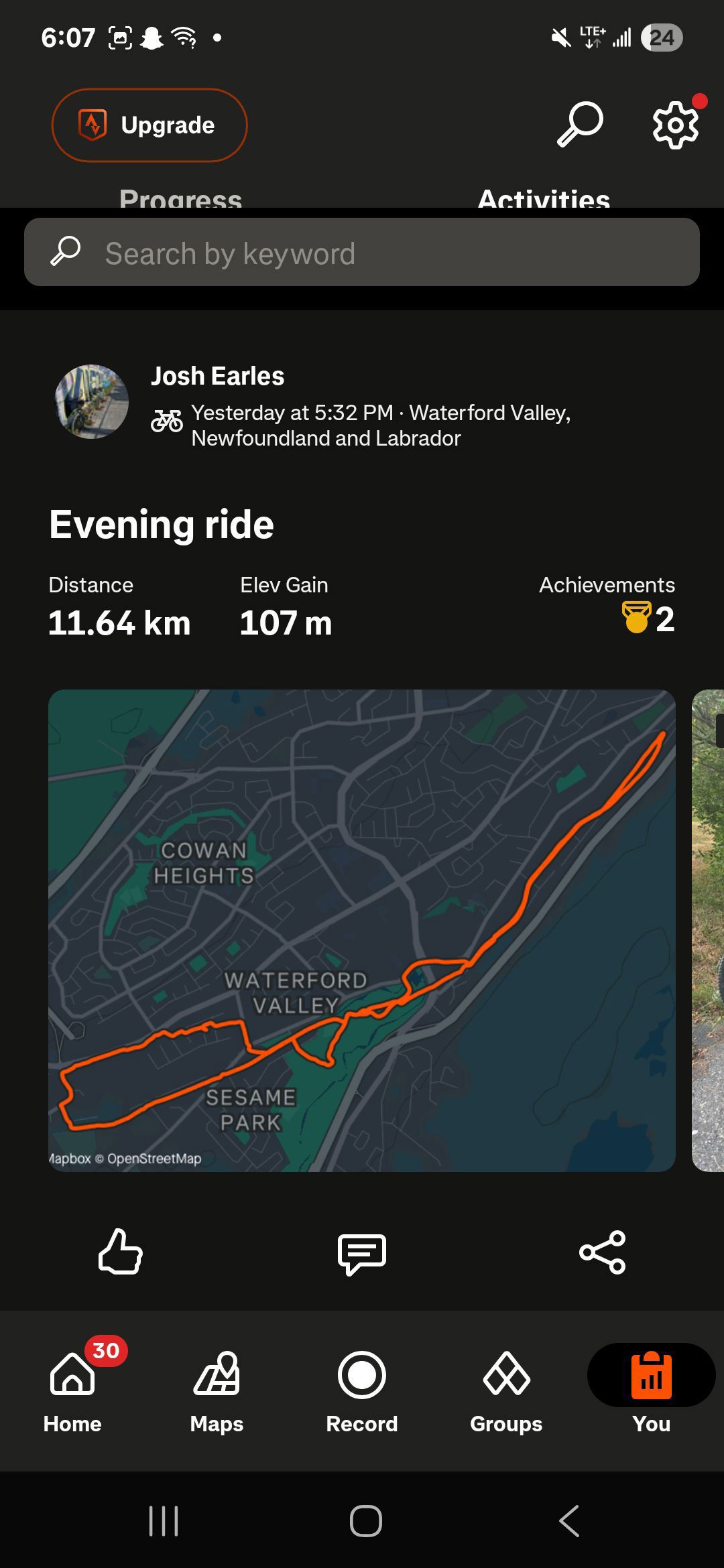This screenshot has width=724, height=1568.
Task: Switch to the Progress tab
Action: (x=180, y=198)
